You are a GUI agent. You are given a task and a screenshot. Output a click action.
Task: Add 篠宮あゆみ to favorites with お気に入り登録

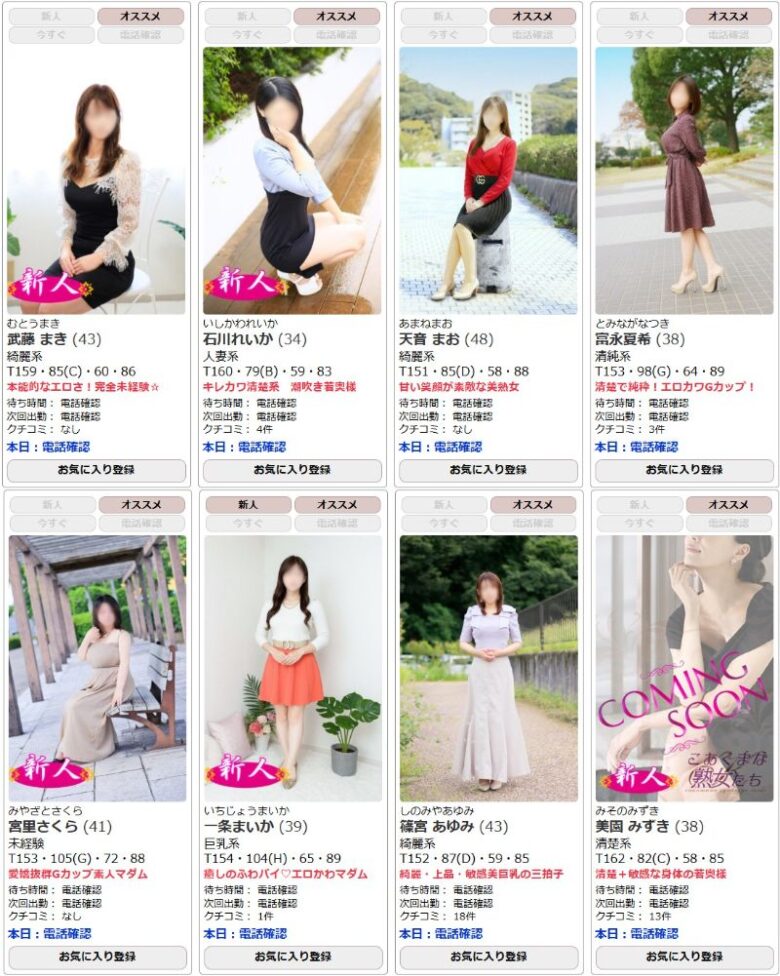(x=488, y=957)
